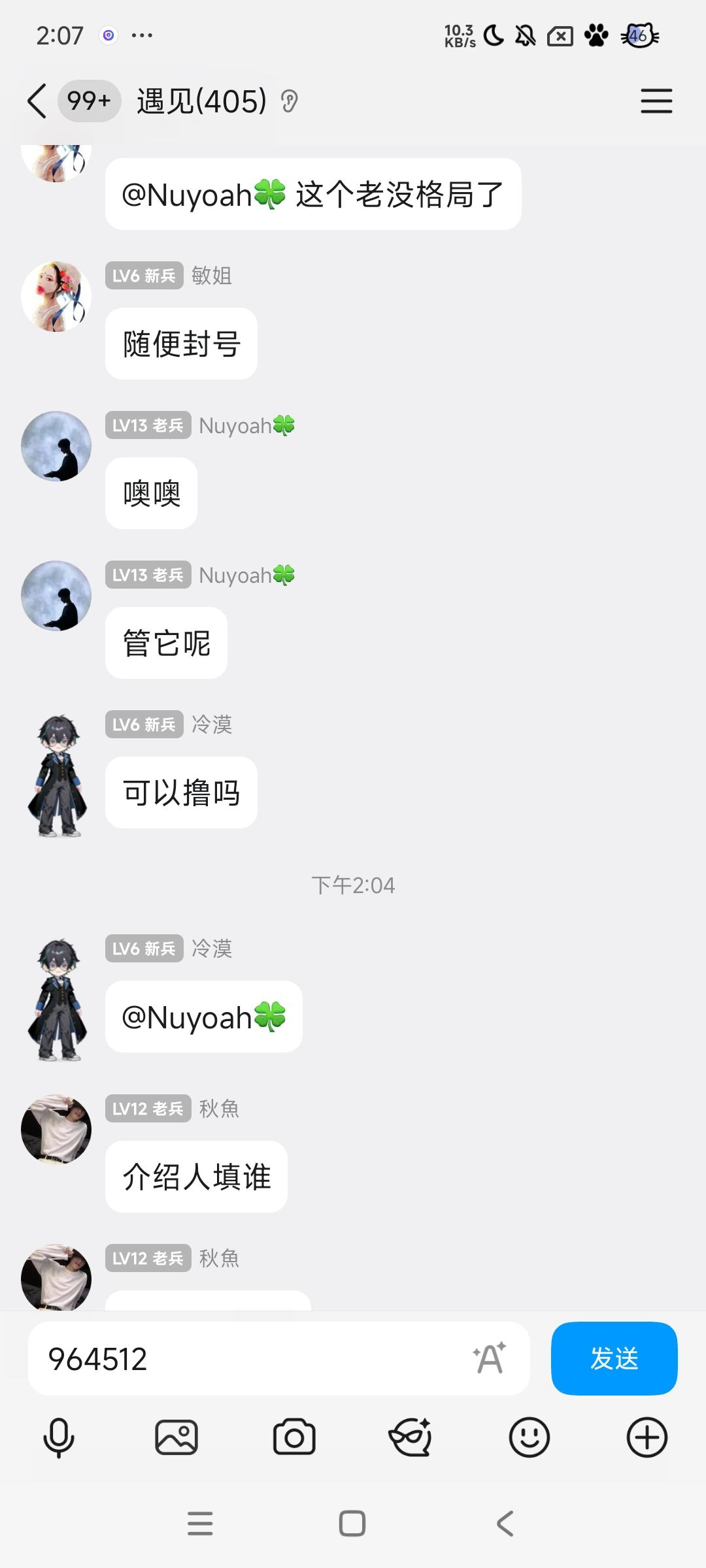Focus the message input field with 964512
Viewport: 706px width, 1568px height.
tap(248, 1359)
